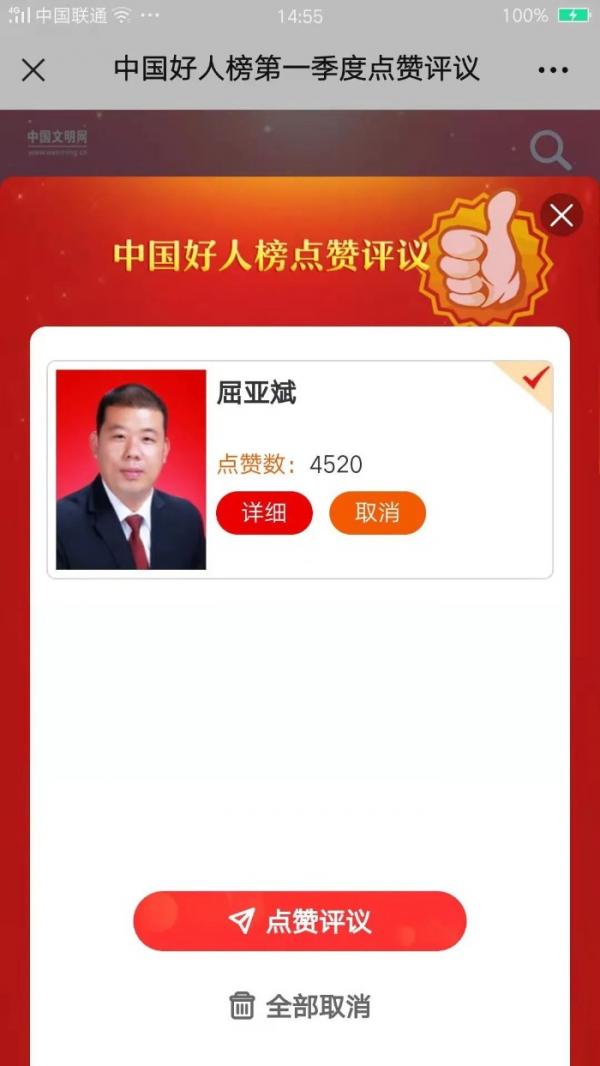
Task: Tap 全部取消 to clear all selections
Action: pyautogui.click(x=300, y=1006)
